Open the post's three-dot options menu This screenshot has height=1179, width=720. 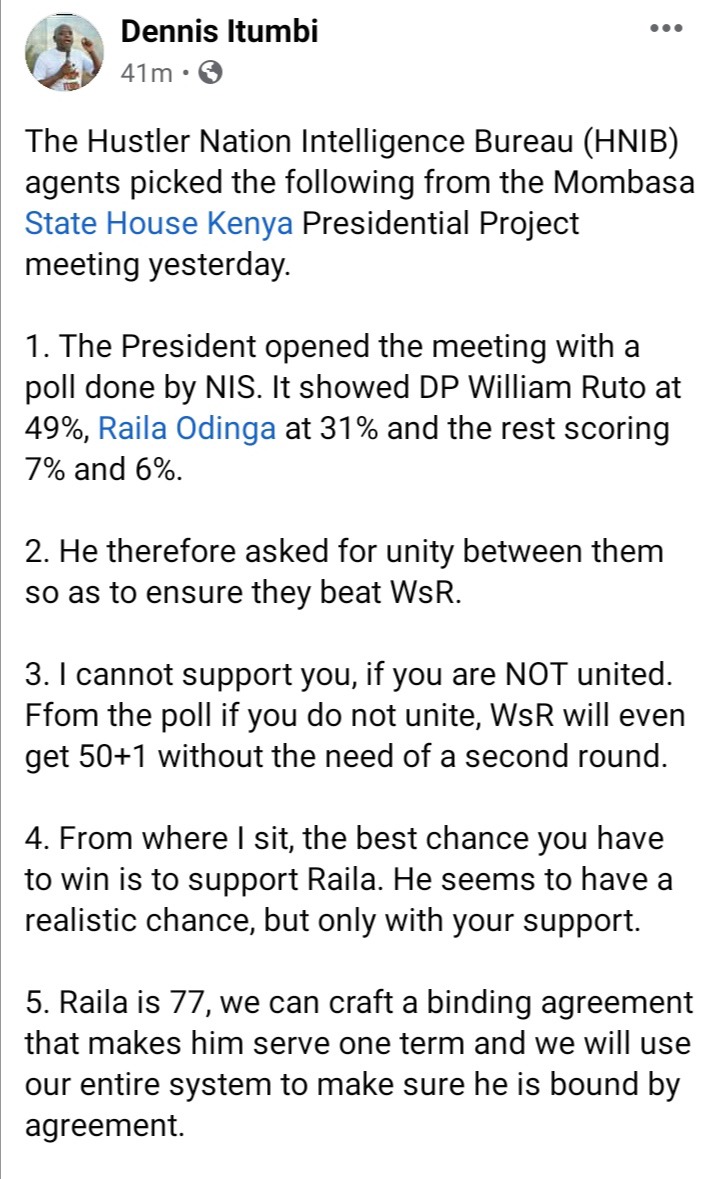pyautogui.click(x=666, y=29)
